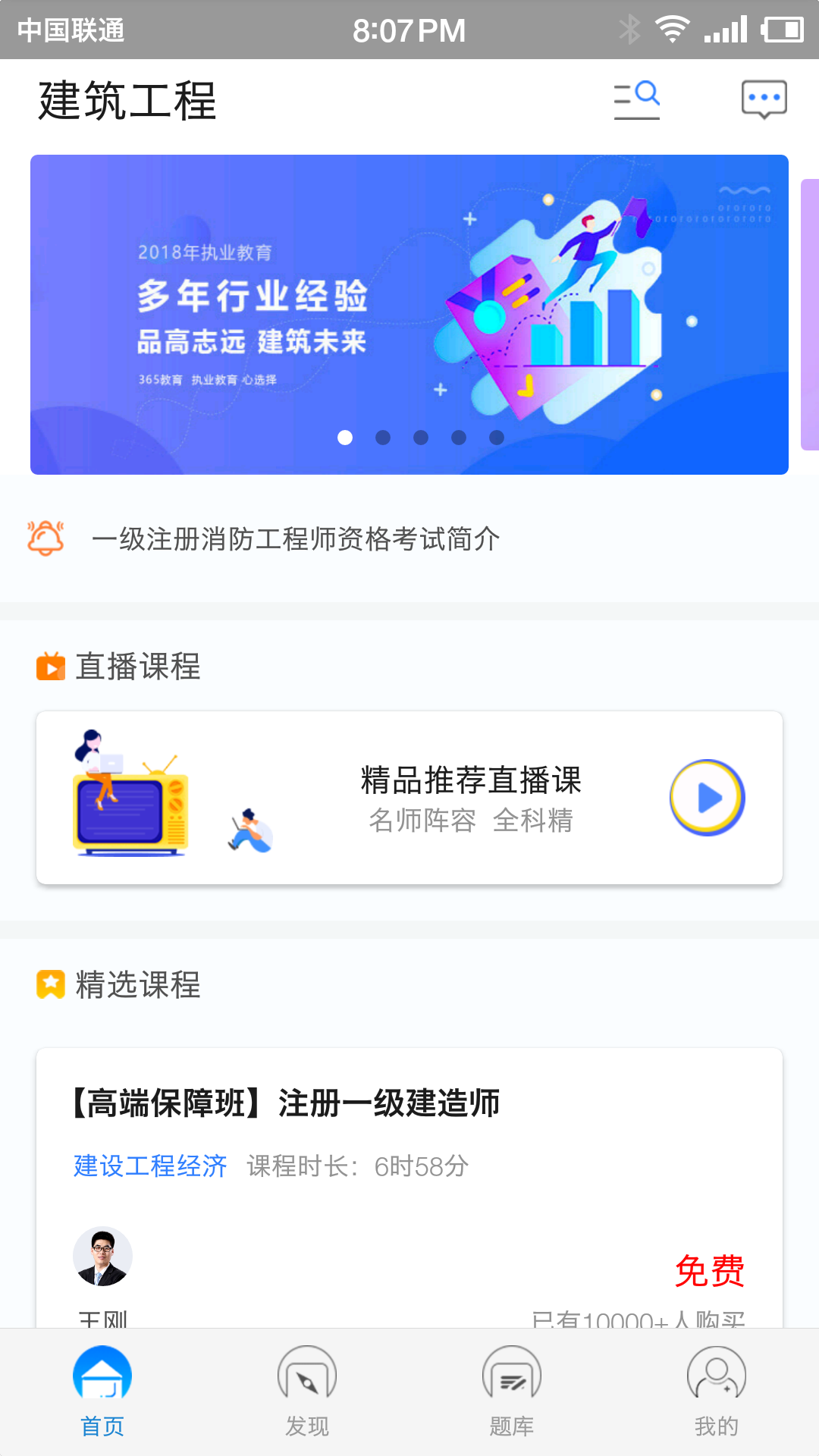This screenshot has width=819, height=1456.
Task: Open the 一级注册消防工程师资格考试简介 announcement
Action: coord(297,540)
